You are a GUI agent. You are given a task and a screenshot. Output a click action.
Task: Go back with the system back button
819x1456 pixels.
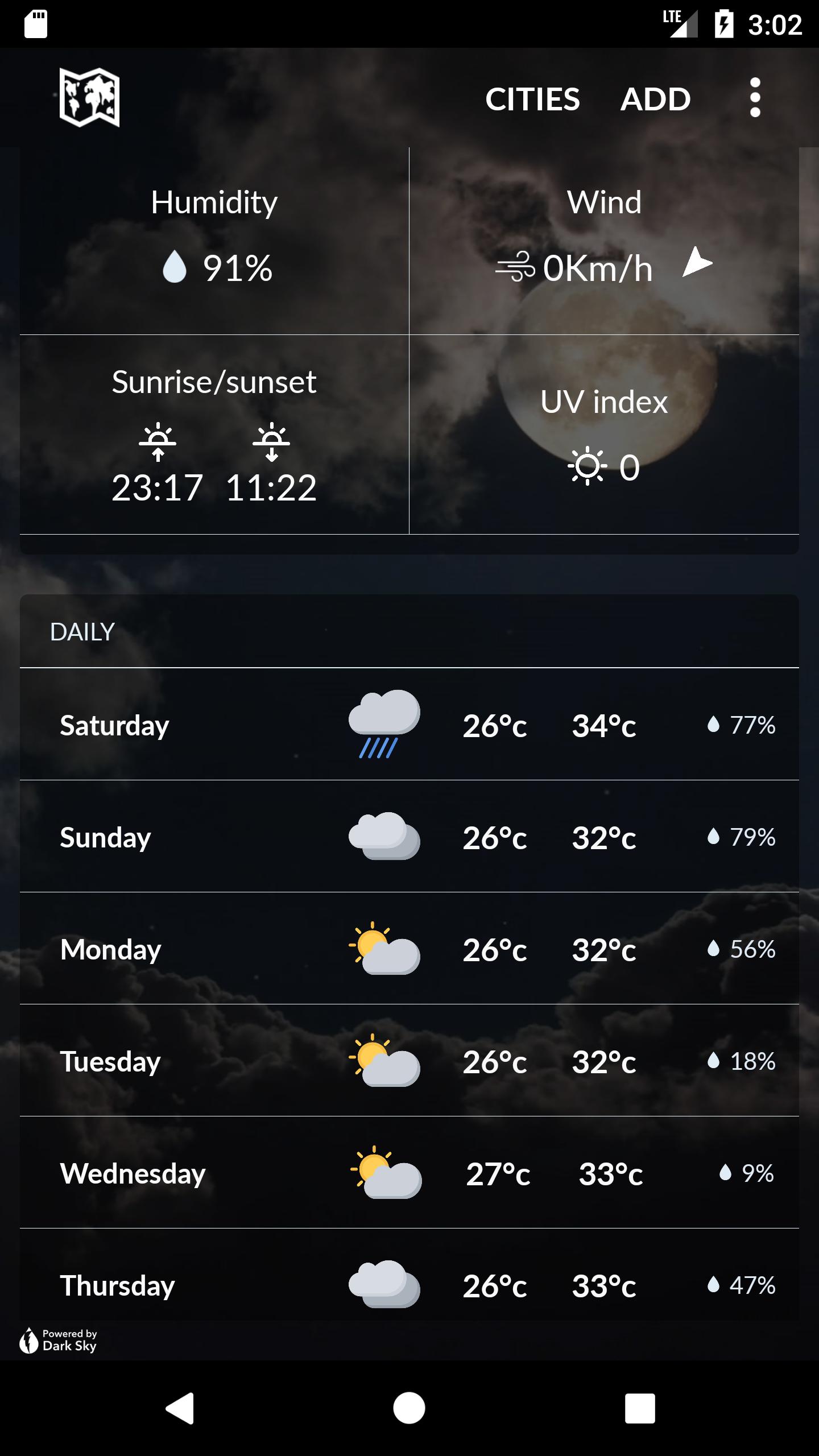click(x=180, y=1408)
